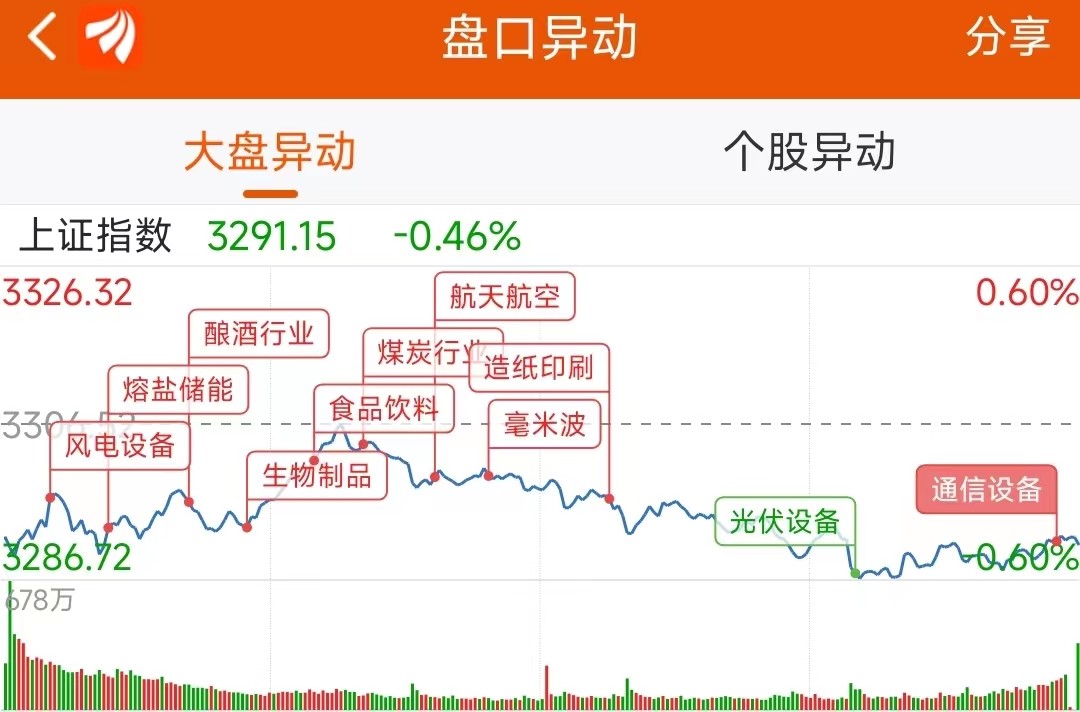Select the 造纸印刷 sector label

pyautogui.click(x=539, y=368)
